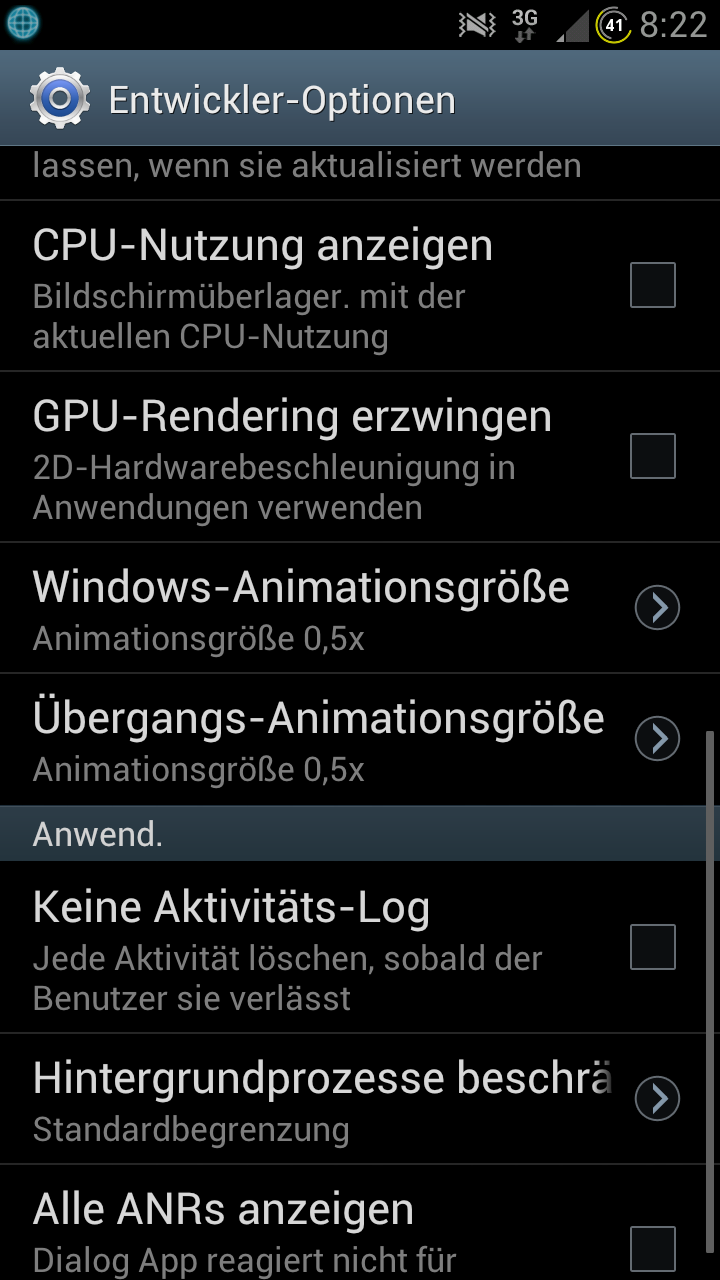This screenshot has height=1280, width=720.
Task: Open Windows-Animationsgröße setting
Action: click(x=360, y=608)
